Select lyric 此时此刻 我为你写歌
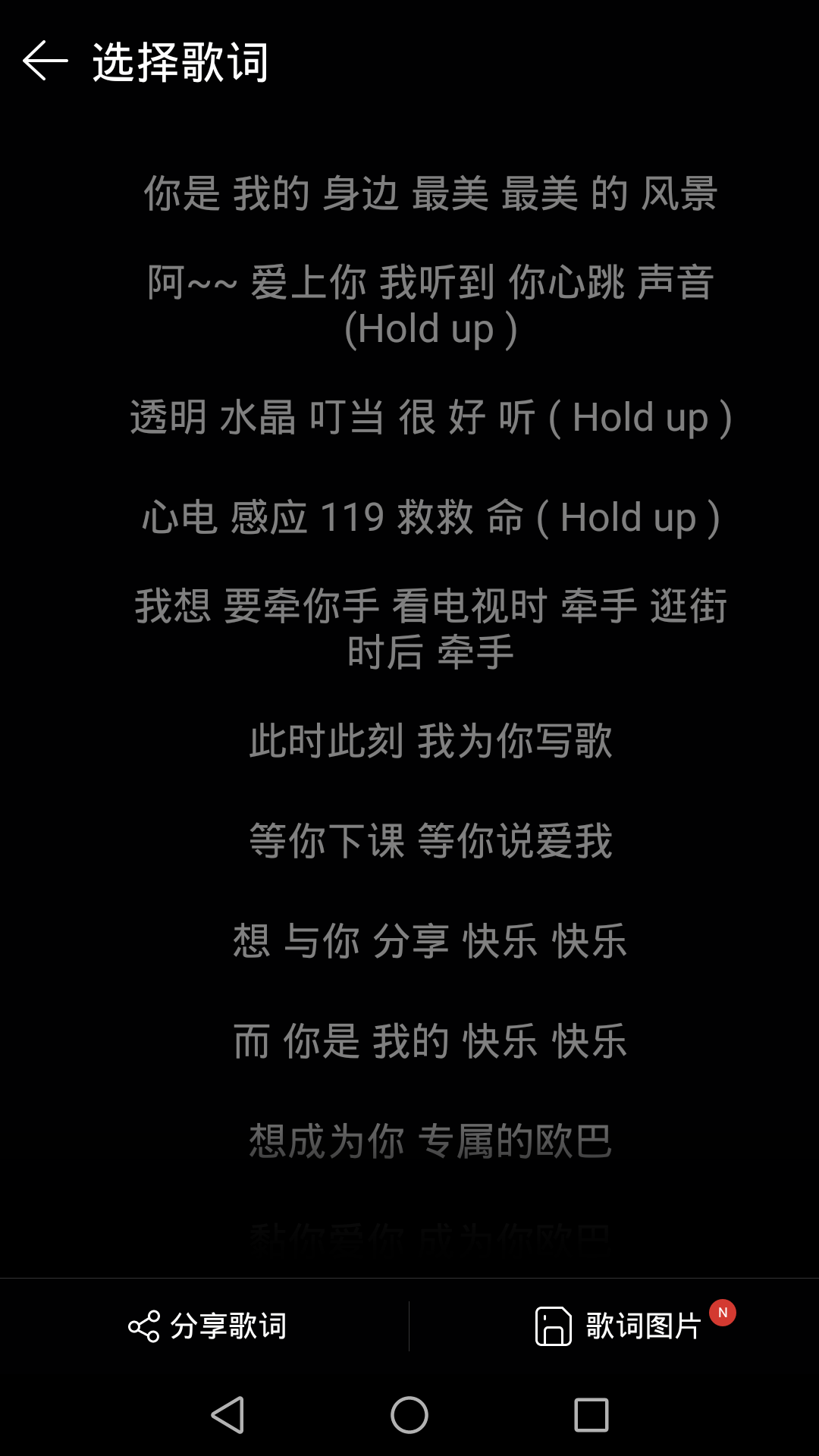The height and width of the screenshot is (1456, 819). [x=431, y=741]
